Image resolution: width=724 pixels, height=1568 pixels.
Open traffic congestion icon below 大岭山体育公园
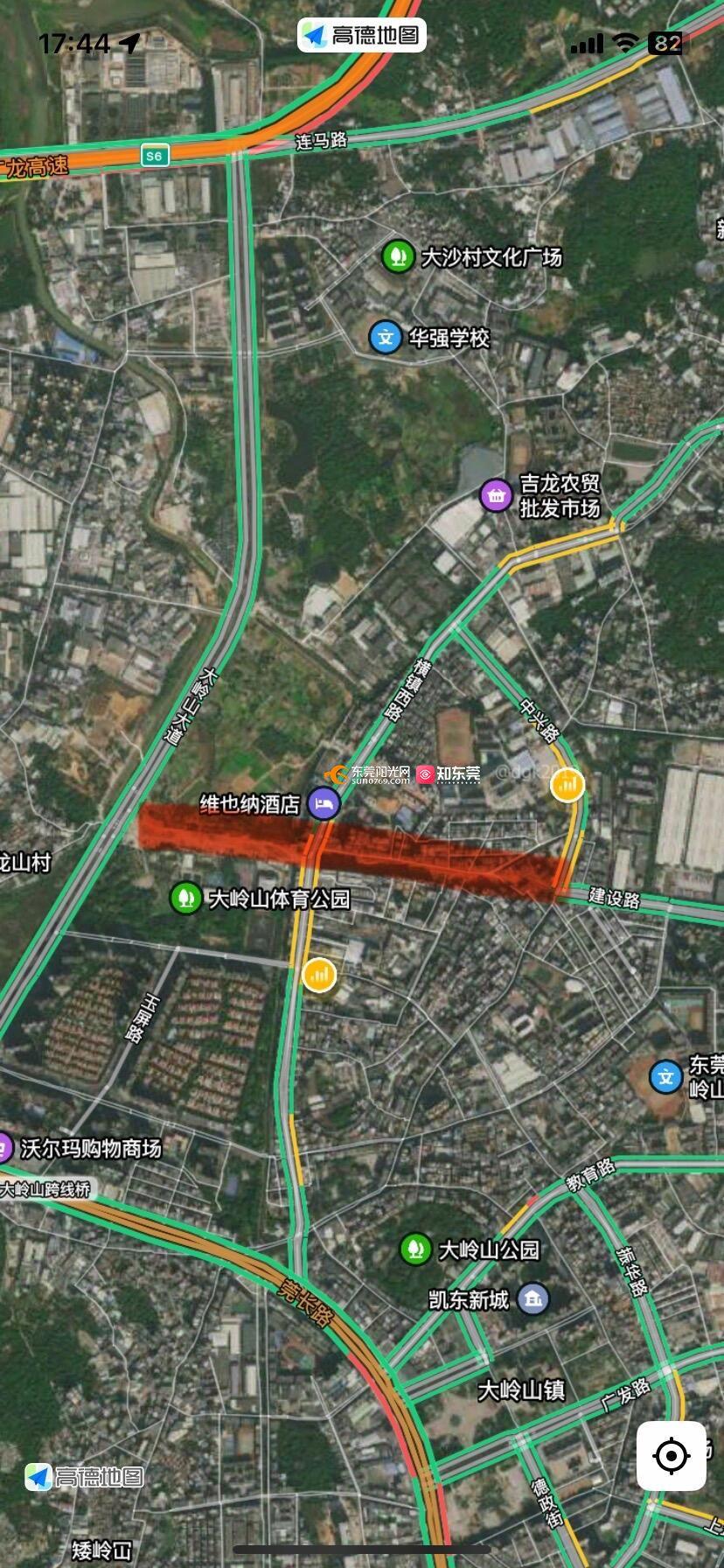pos(319,975)
